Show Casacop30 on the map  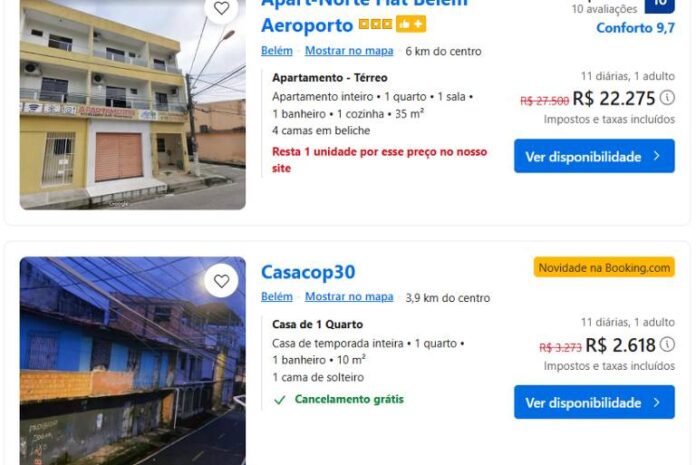click(348, 297)
